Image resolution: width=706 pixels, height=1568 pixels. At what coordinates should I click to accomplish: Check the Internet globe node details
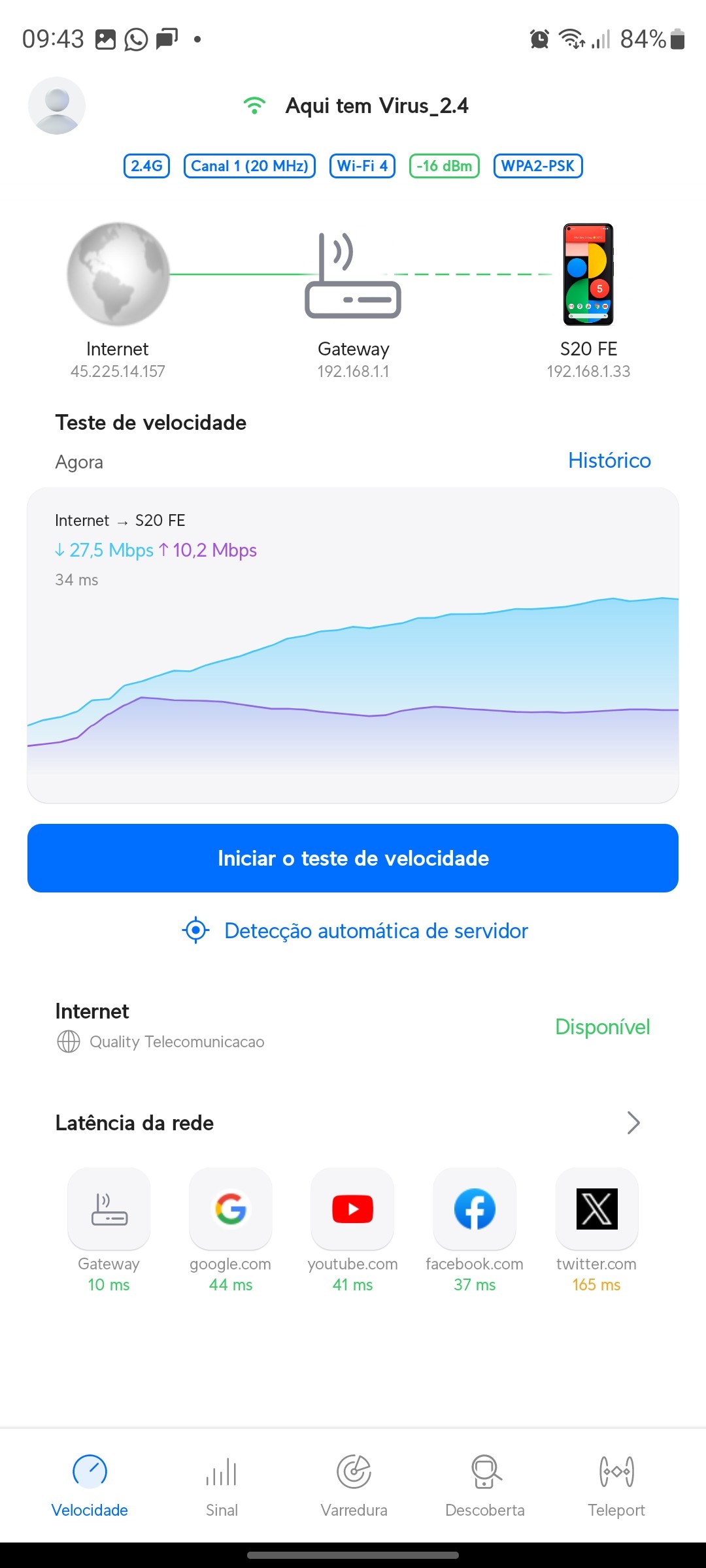[118, 274]
